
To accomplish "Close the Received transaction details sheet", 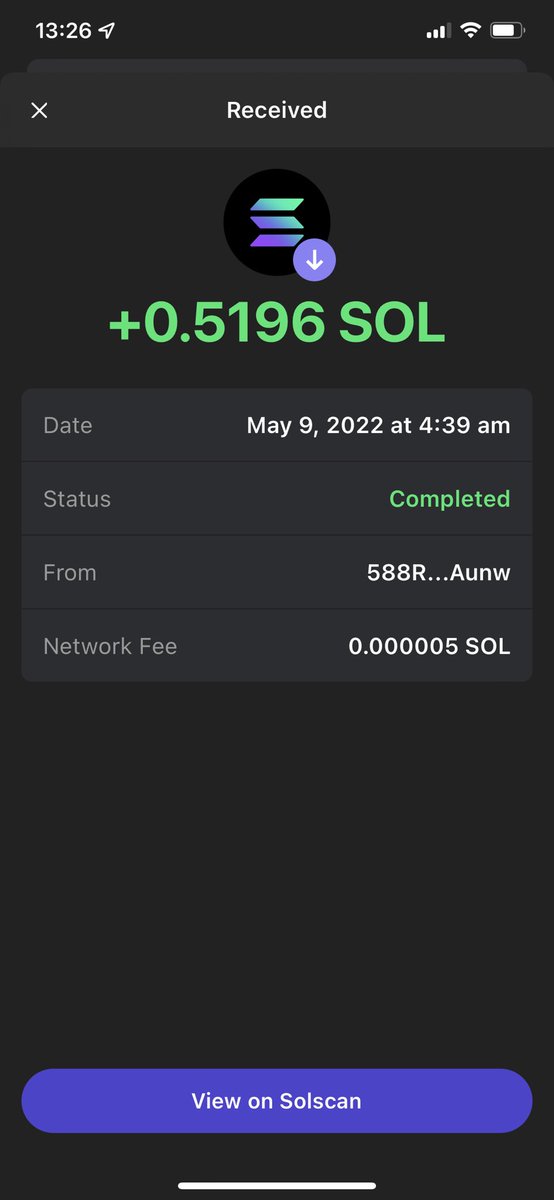I will click(39, 110).
